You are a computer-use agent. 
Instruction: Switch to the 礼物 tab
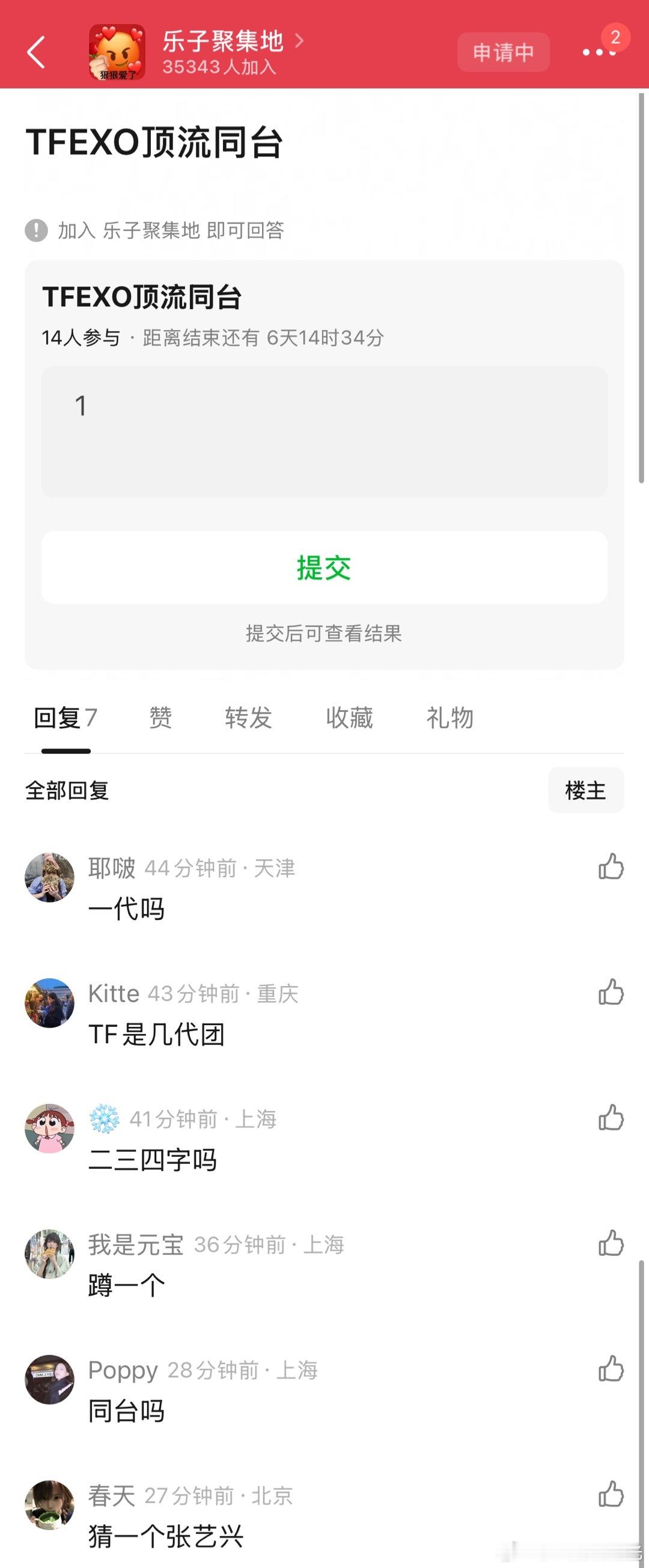pos(449,717)
